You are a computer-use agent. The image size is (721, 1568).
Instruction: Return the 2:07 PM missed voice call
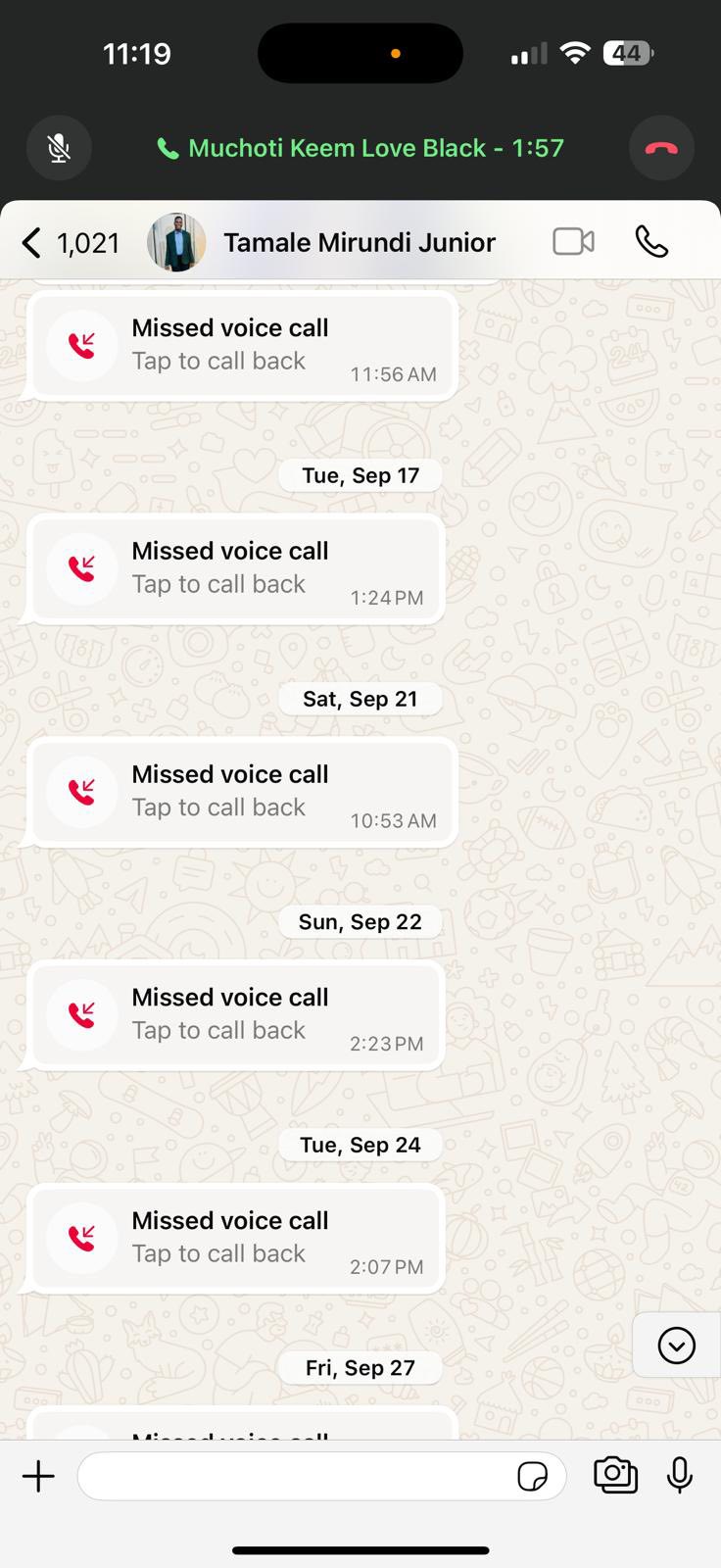[235, 1238]
